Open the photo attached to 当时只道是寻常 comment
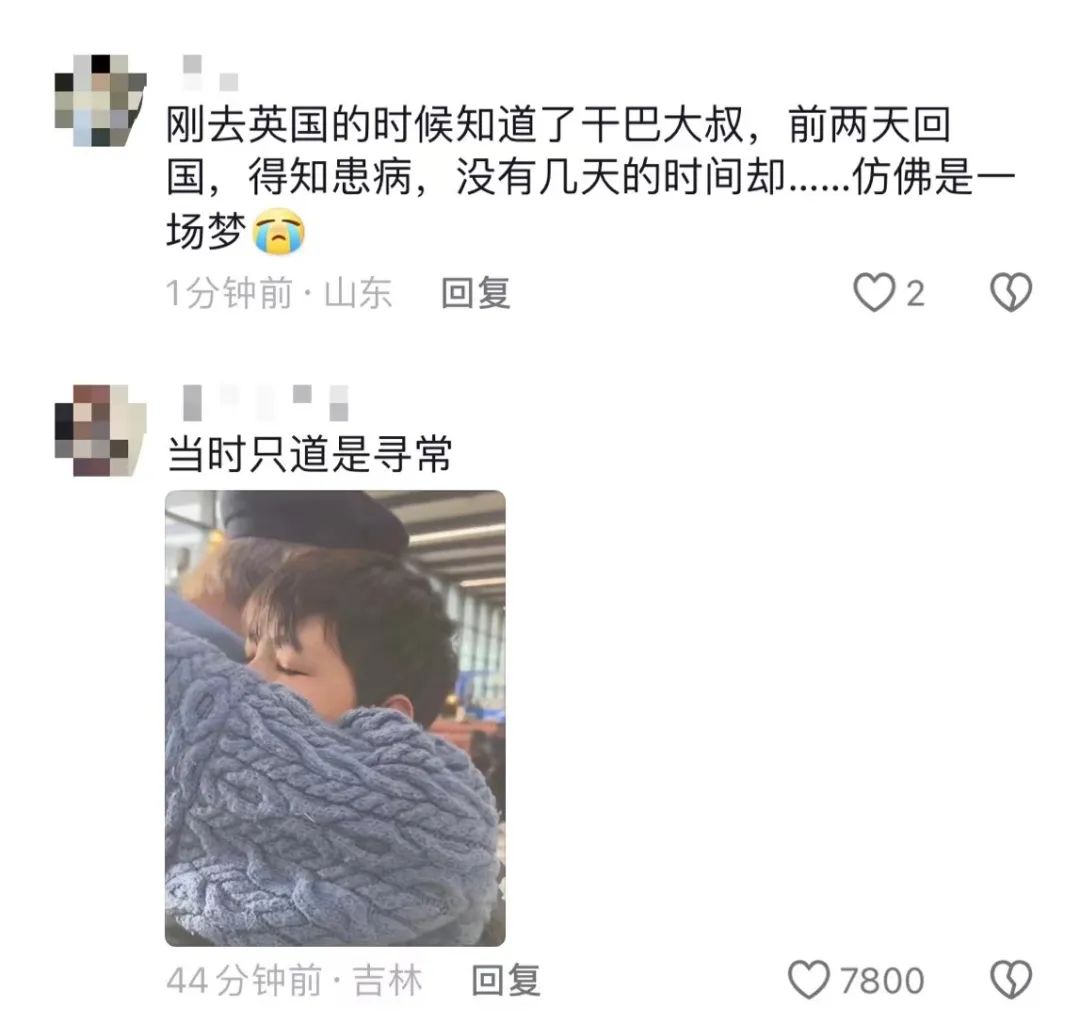Viewport: 1080px width, 1024px height. (335, 718)
